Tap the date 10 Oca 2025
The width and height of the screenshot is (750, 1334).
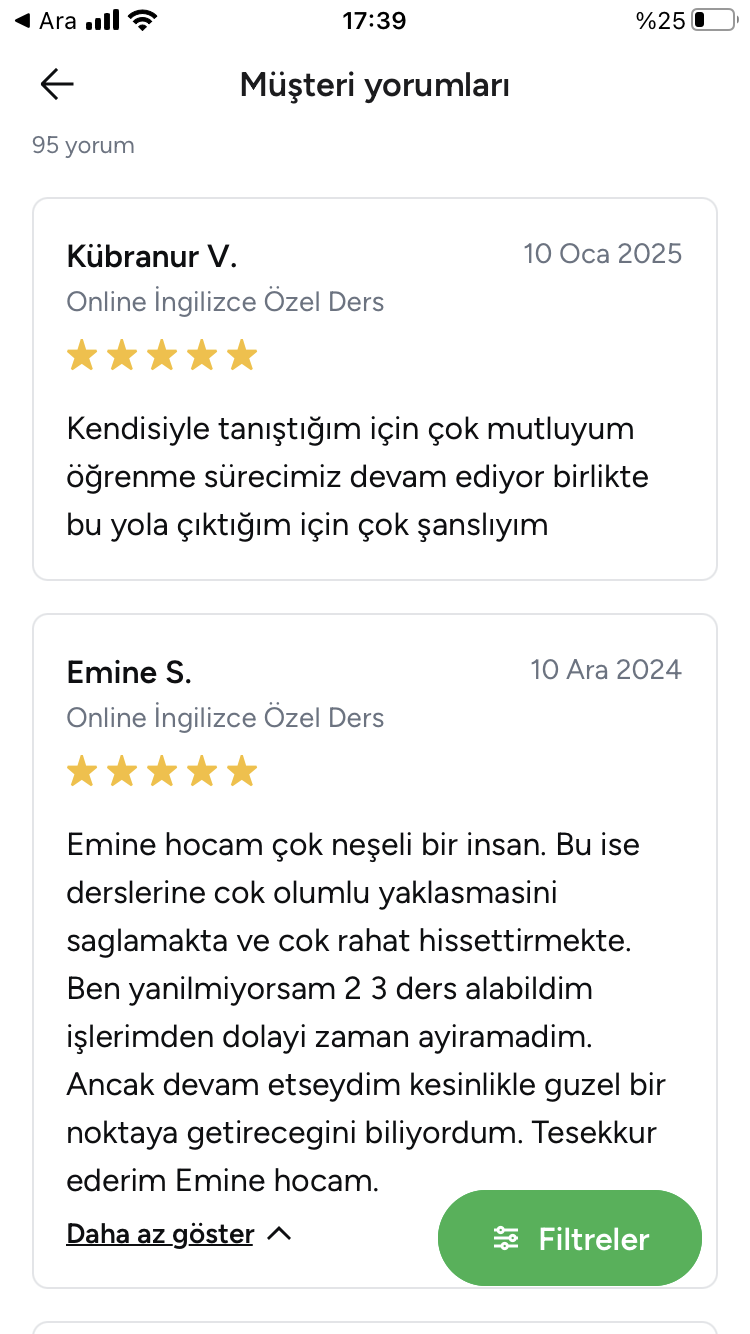(x=602, y=254)
